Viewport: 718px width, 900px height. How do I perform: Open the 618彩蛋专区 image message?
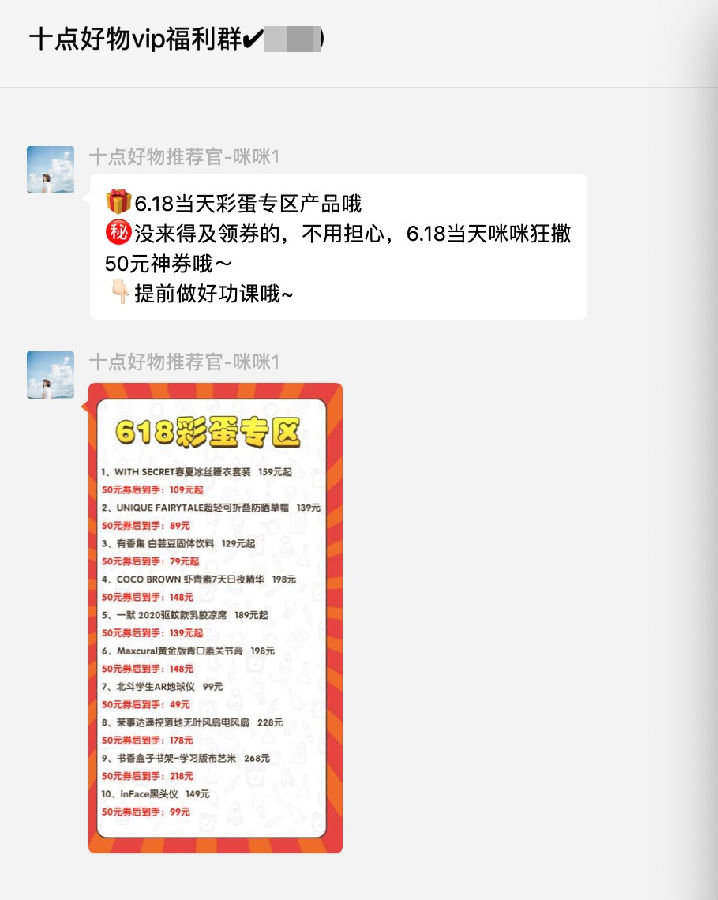click(215, 618)
